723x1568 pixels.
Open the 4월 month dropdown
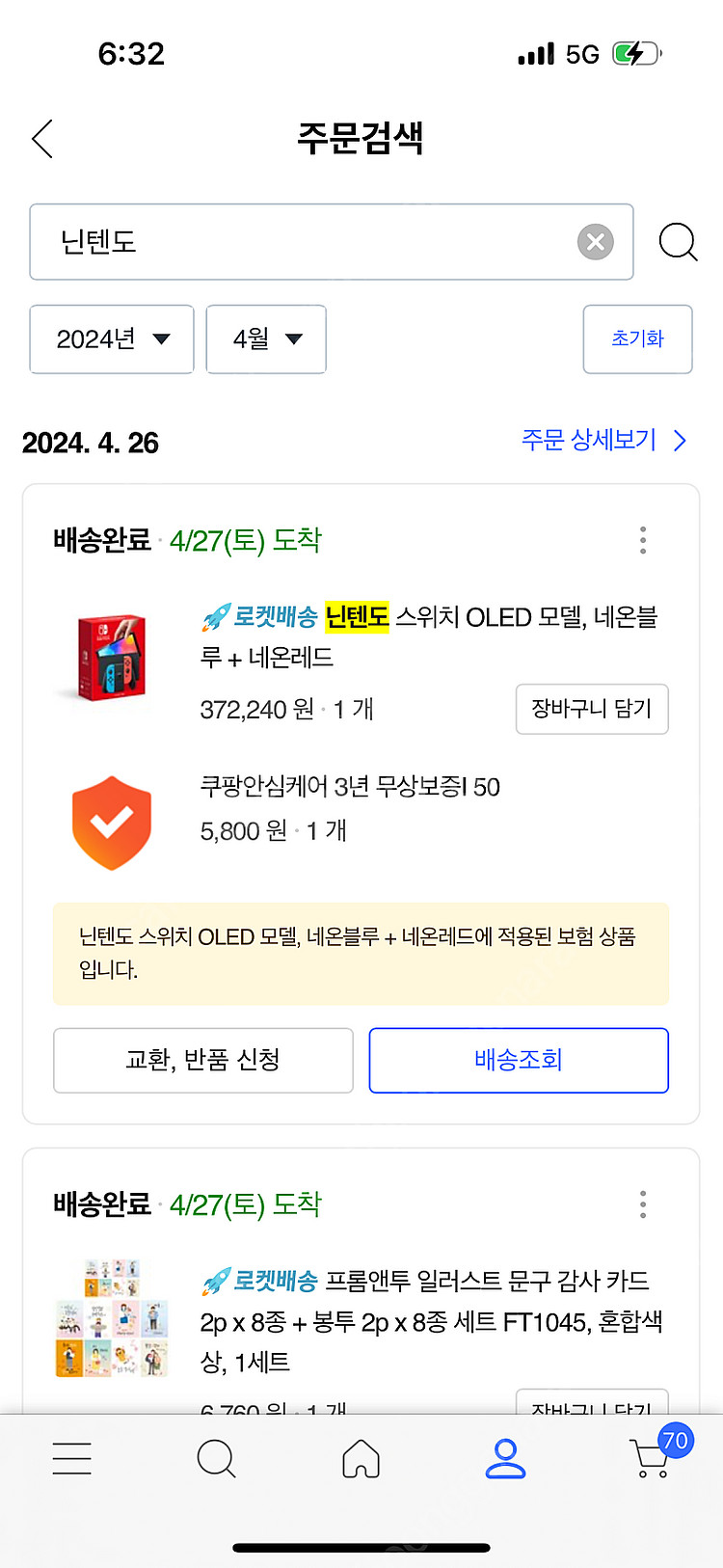coord(266,339)
